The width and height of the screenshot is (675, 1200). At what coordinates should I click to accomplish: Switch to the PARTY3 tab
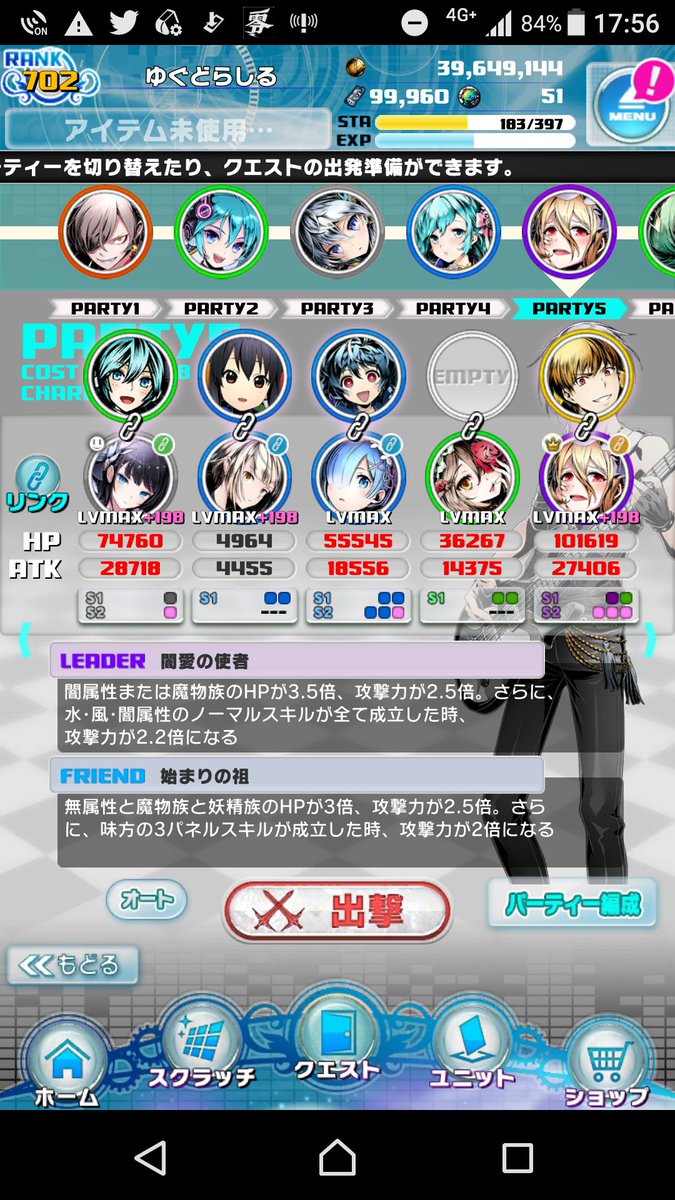pyautogui.click(x=337, y=309)
